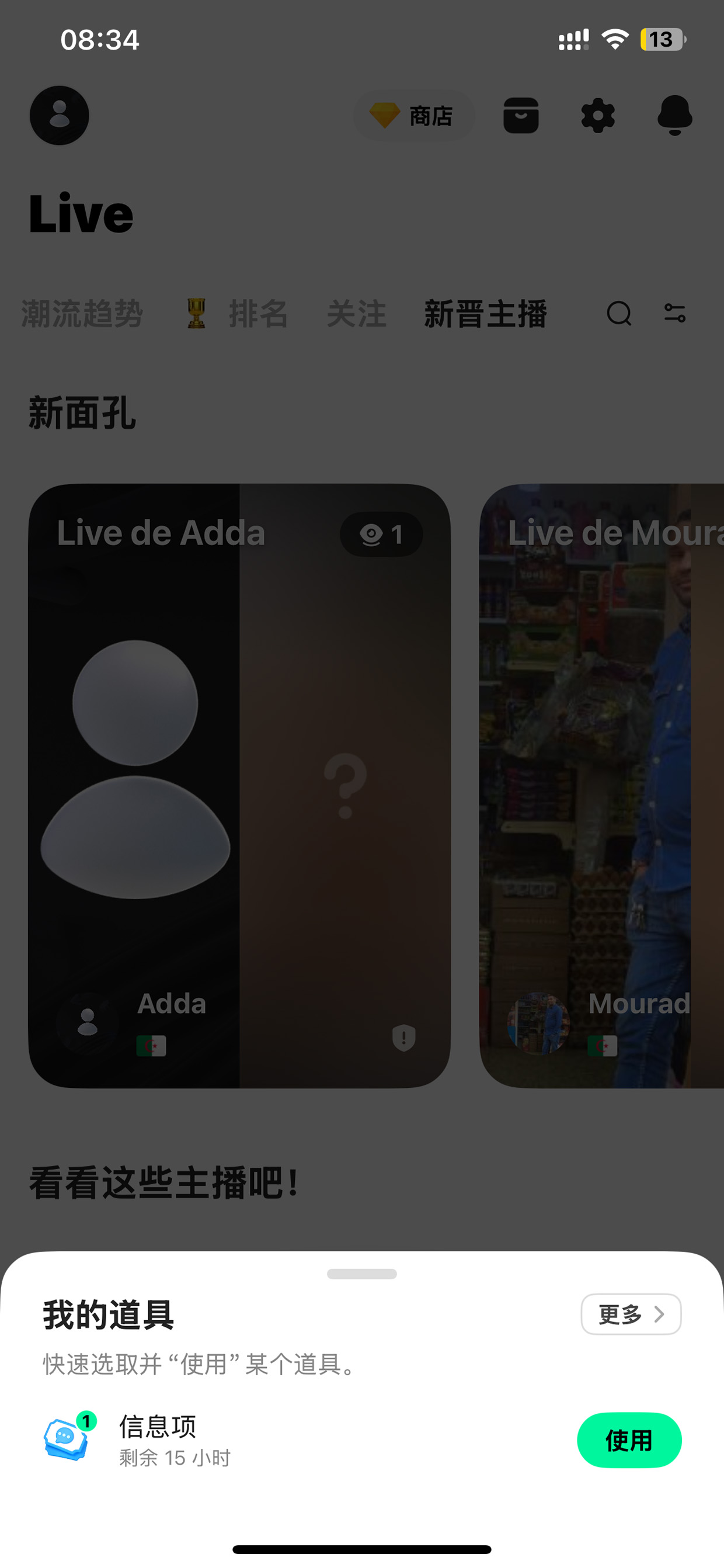The width and height of the screenshot is (724, 1568).
Task: Open the inventory box icon
Action: click(x=521, y=116)
